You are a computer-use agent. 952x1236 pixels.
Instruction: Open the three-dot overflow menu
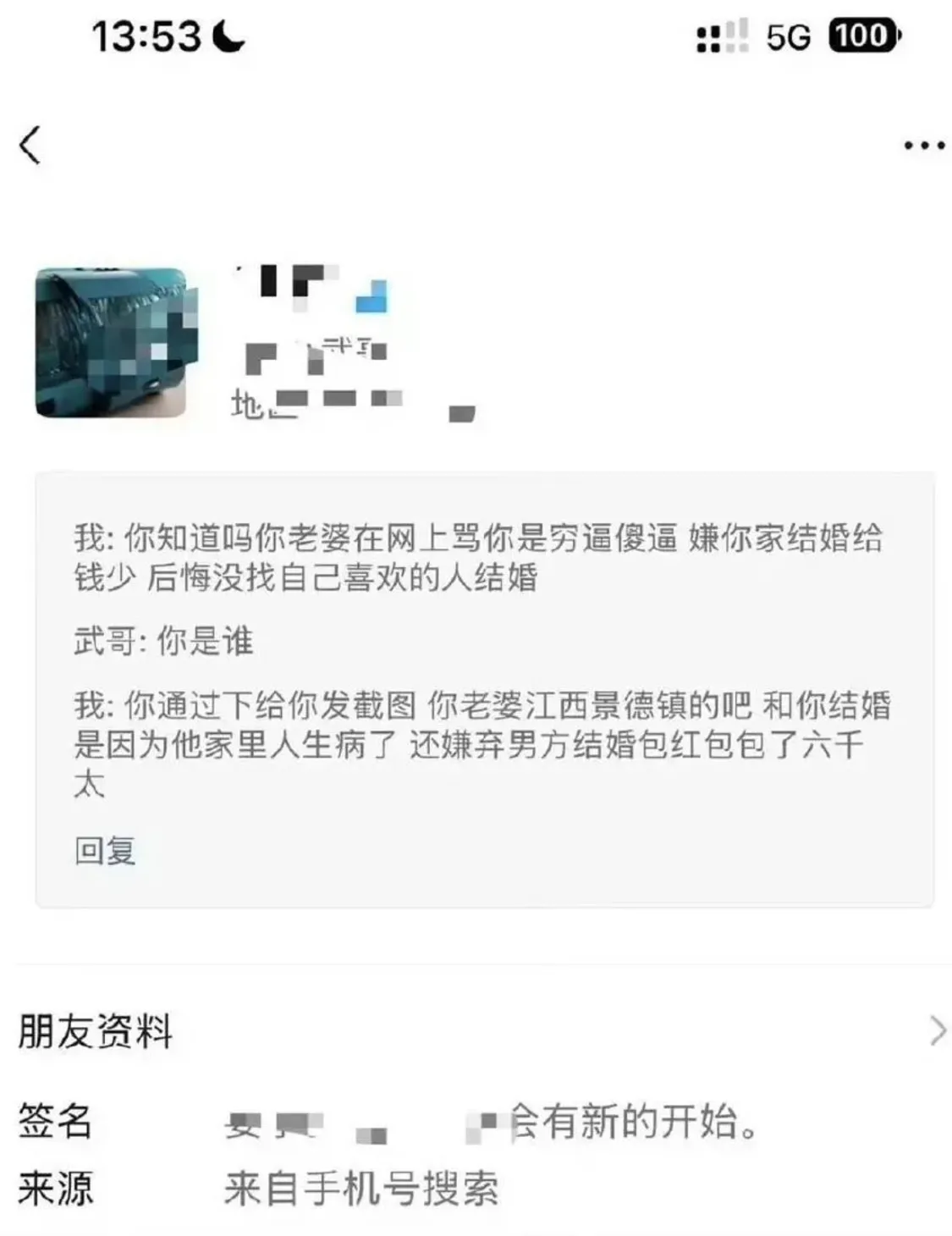(x=923, y=146)
